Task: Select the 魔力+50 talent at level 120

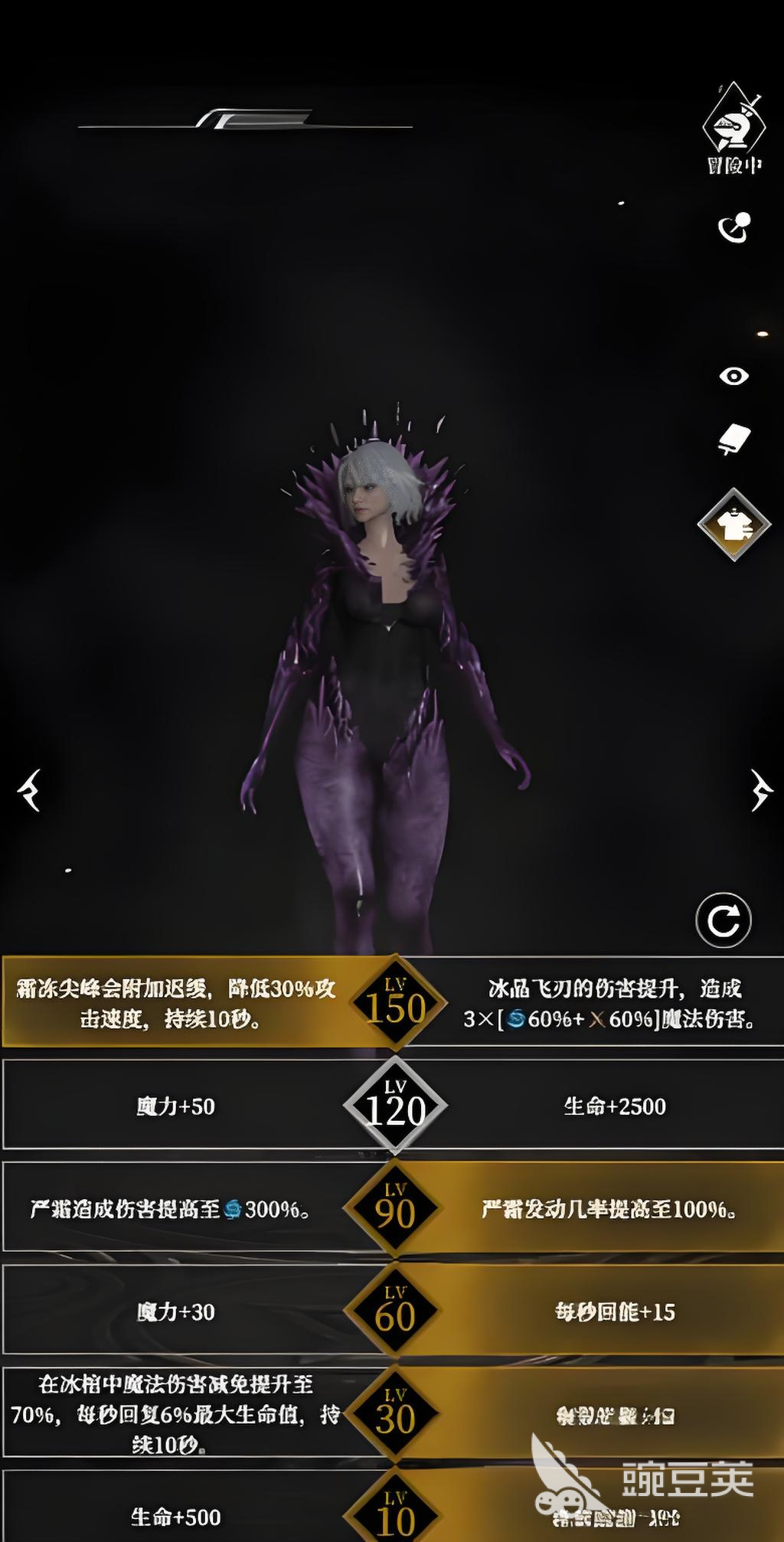Action: [176, 1107]
